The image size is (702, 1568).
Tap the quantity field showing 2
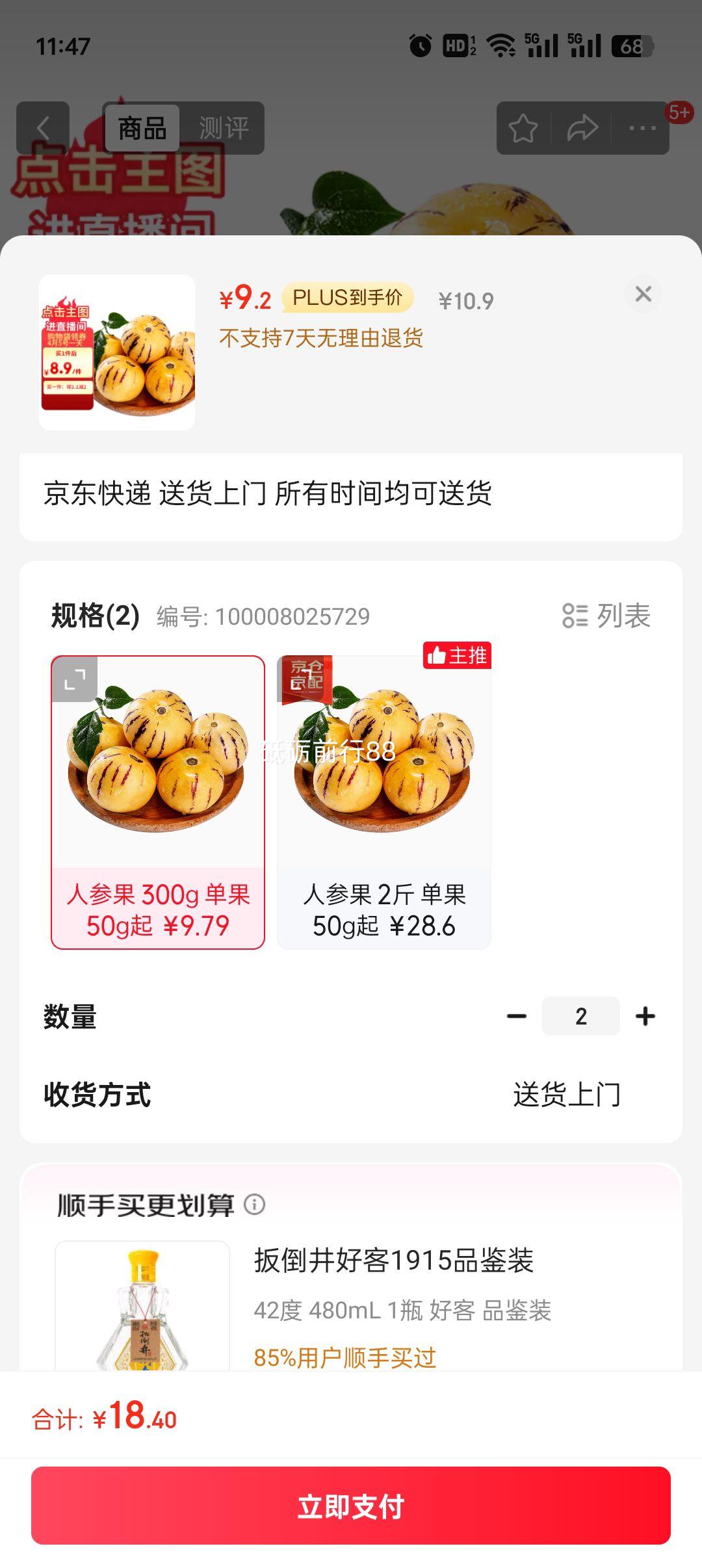582,1015
